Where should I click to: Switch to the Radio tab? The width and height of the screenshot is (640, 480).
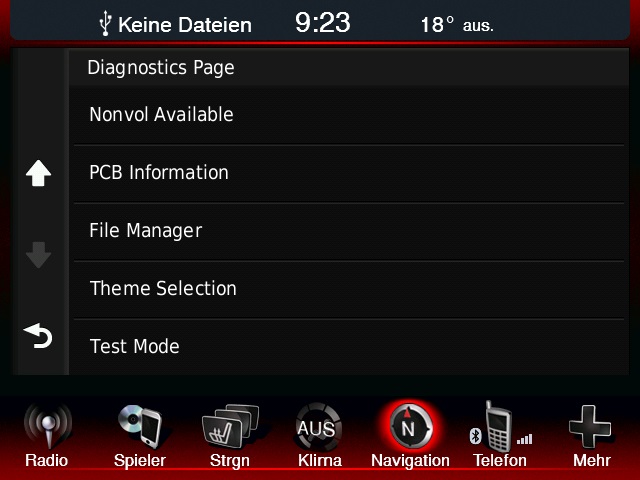47,436
